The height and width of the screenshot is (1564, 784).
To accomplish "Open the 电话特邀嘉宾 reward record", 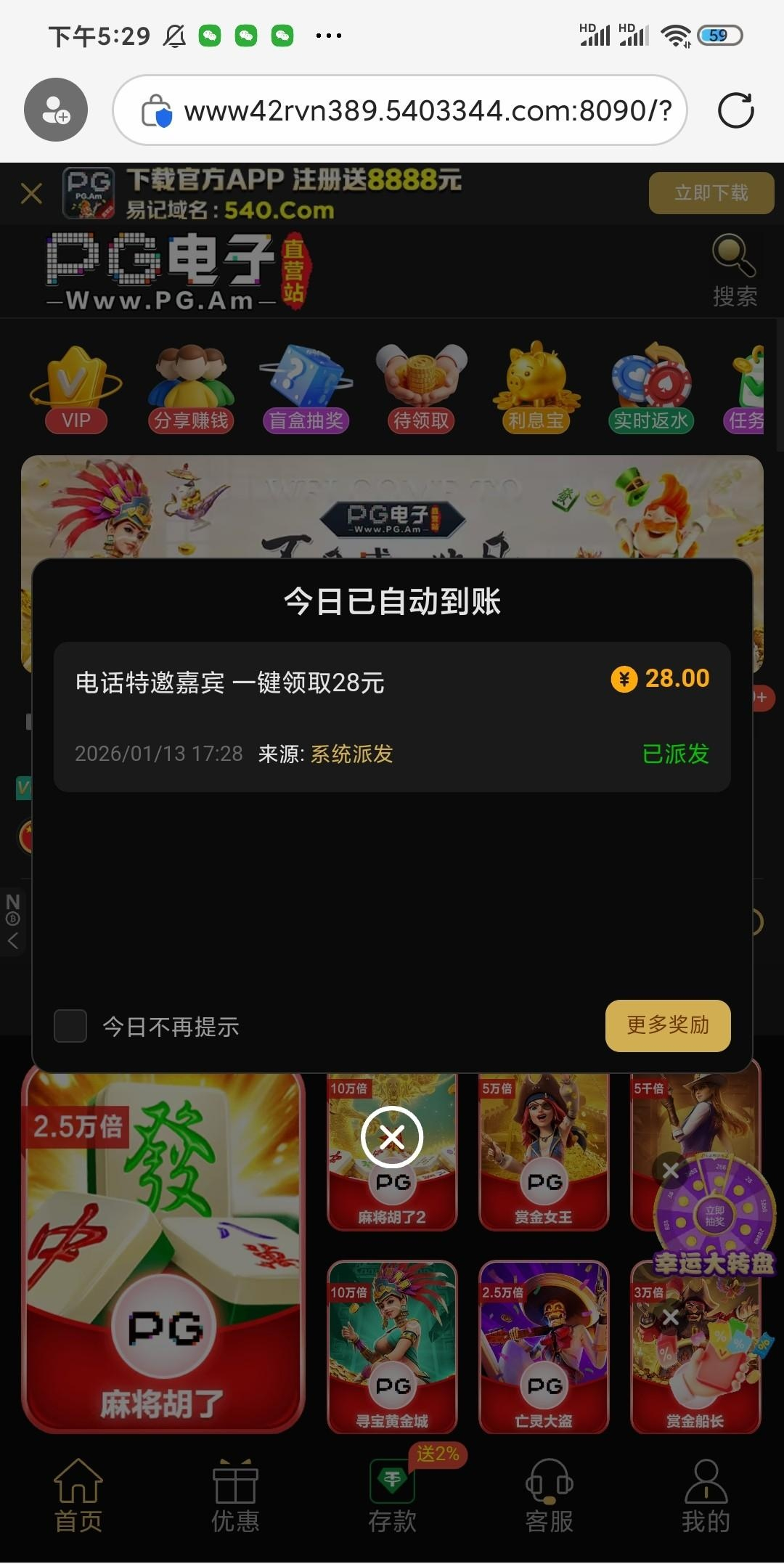I will 392,717.
